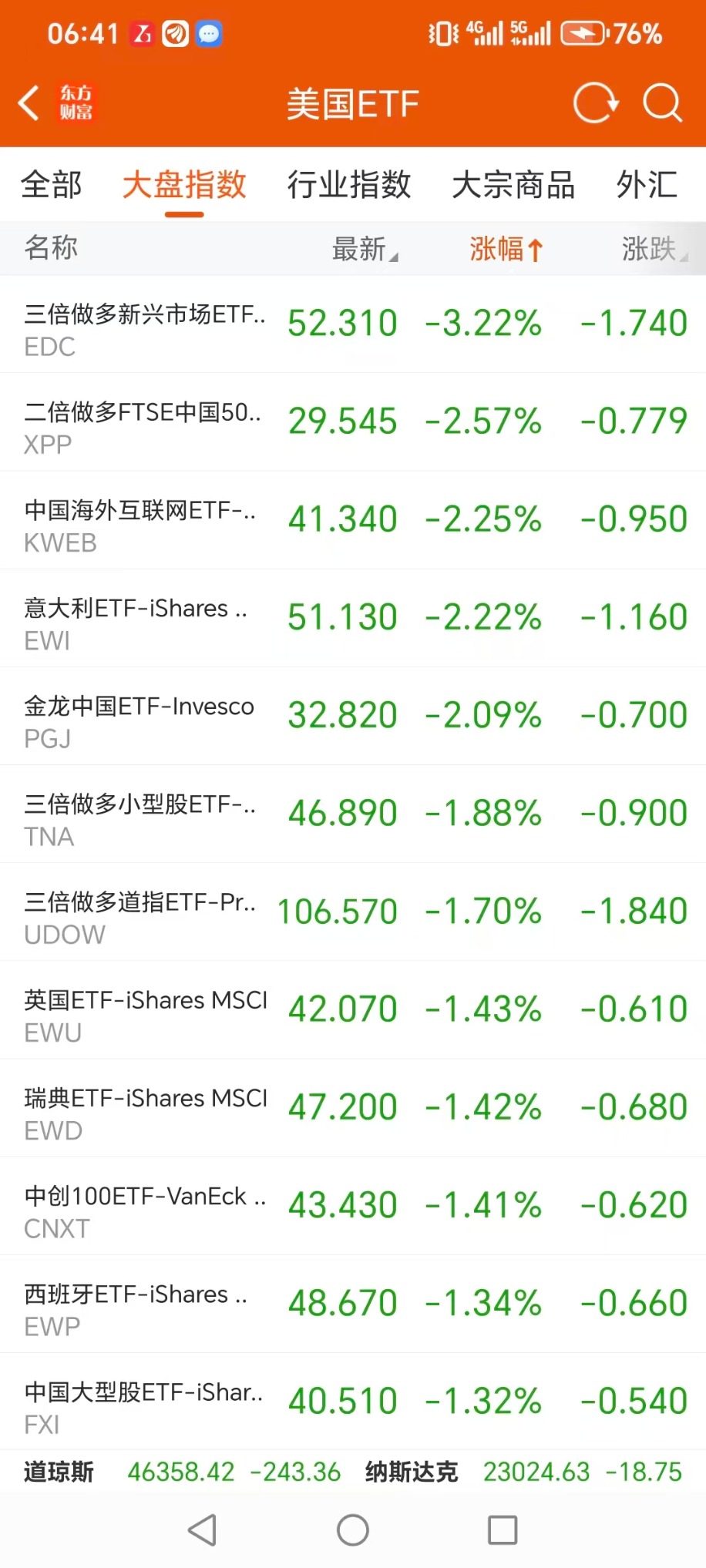The height and width of the screenshot is (1568, 706).
Task: Switch to the 行业指数 tab
Action: pyautogui.click(x=349, y=185)
